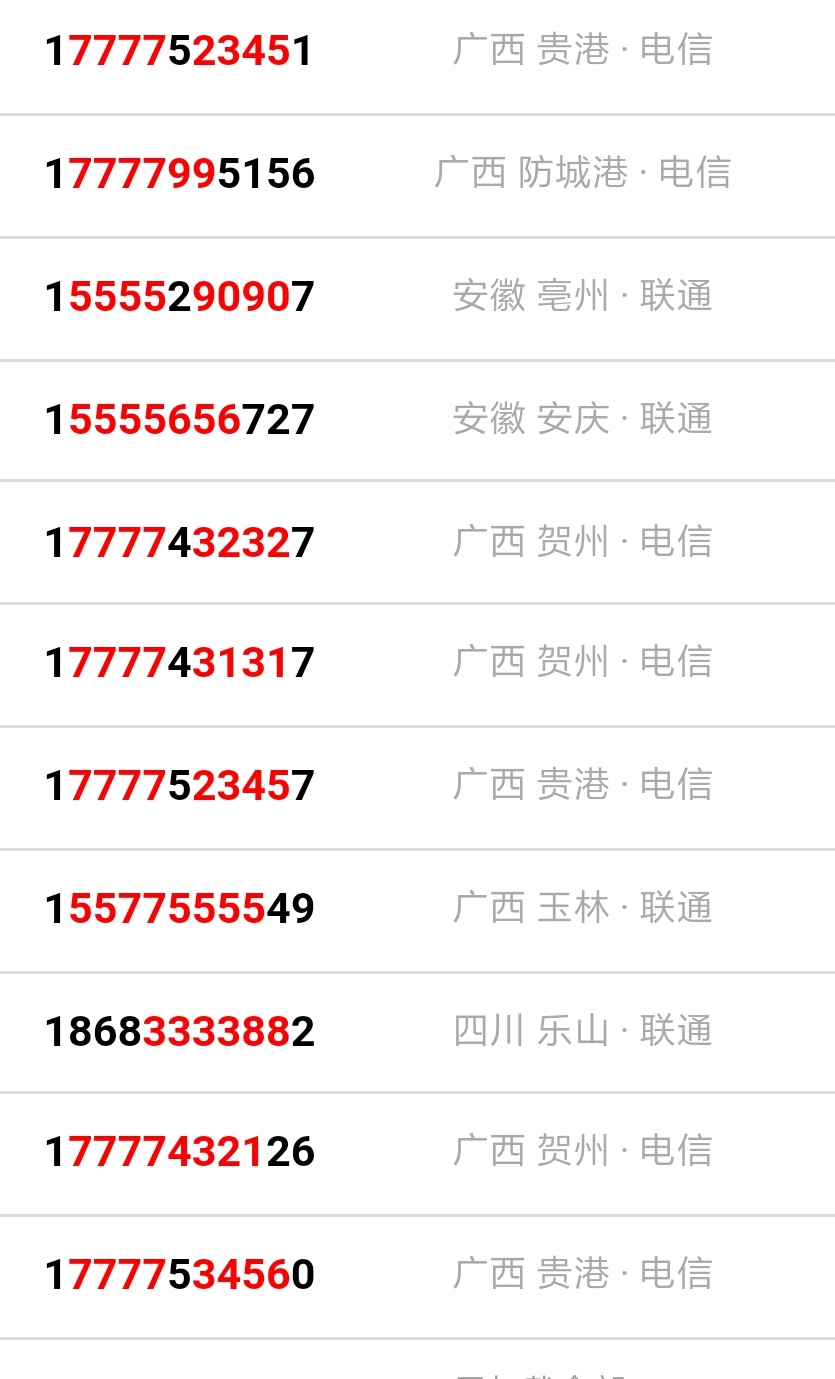The height and width of the screenshot is (1379, 835).
Task: Select number 17777523457 in Guigang
Action: [x=417, y=788]
